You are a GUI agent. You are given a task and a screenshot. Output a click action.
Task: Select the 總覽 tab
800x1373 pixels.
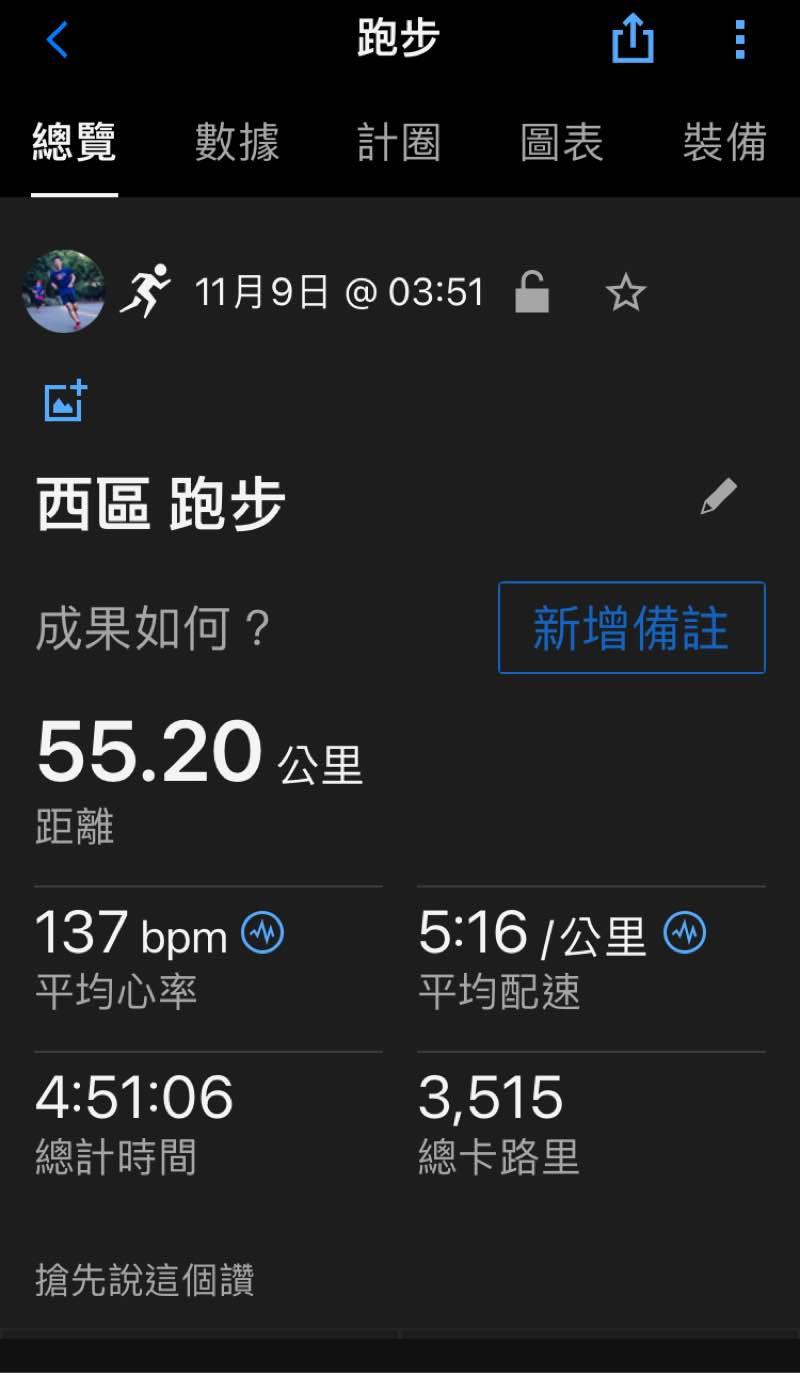[x=75, y=143]
